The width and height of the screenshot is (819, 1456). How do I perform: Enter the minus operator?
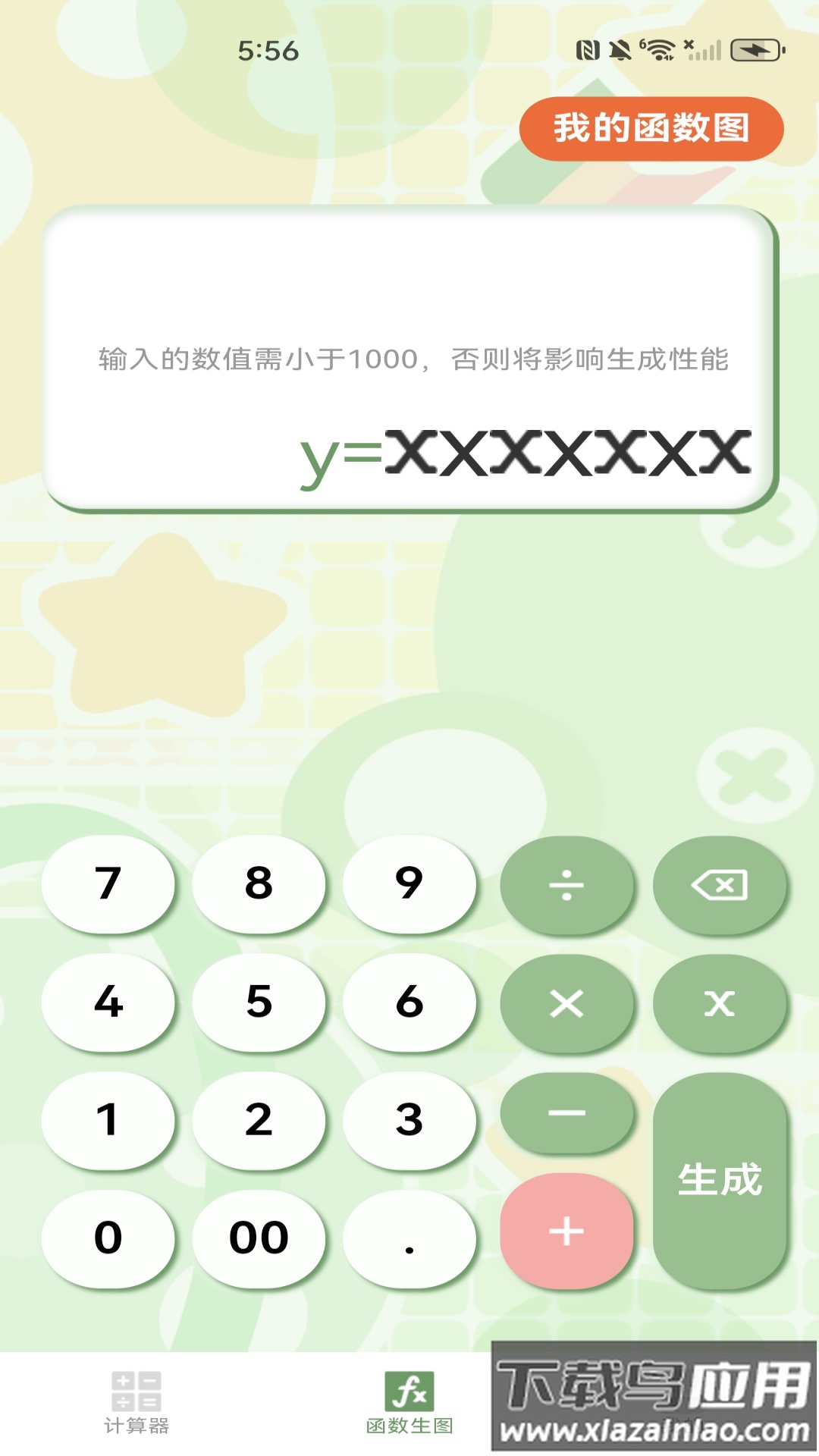tap(566, 1113)
